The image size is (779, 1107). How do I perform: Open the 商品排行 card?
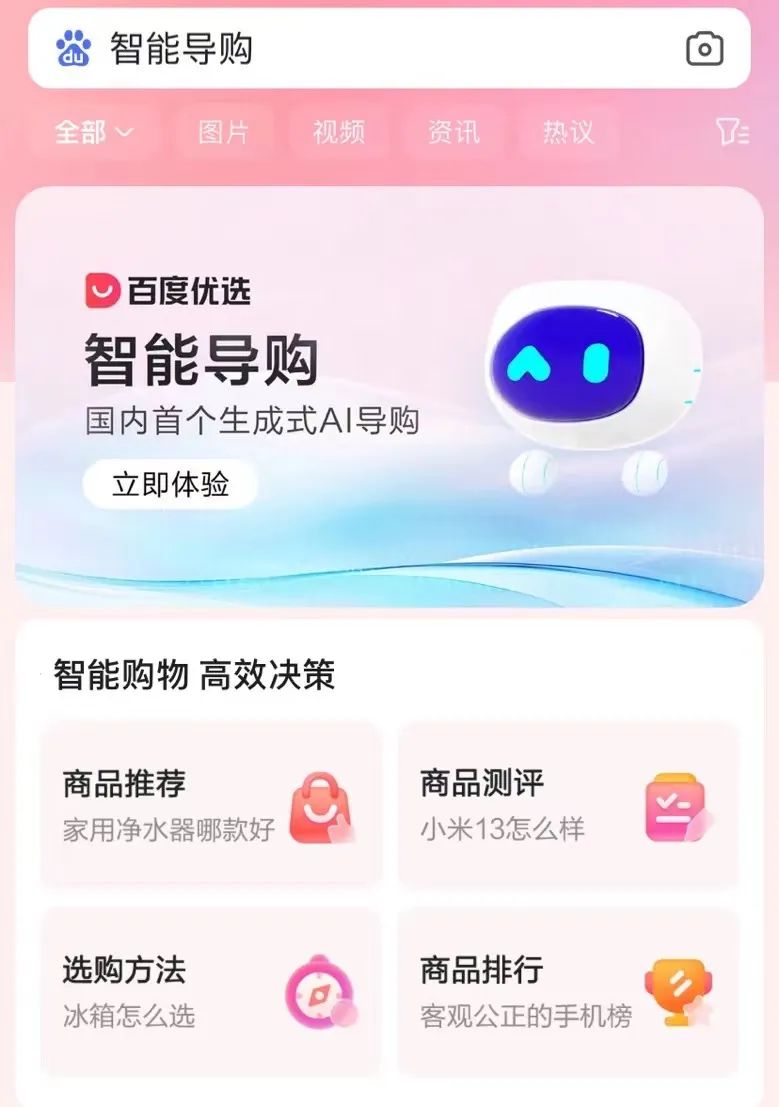click(x=568, y=991)
